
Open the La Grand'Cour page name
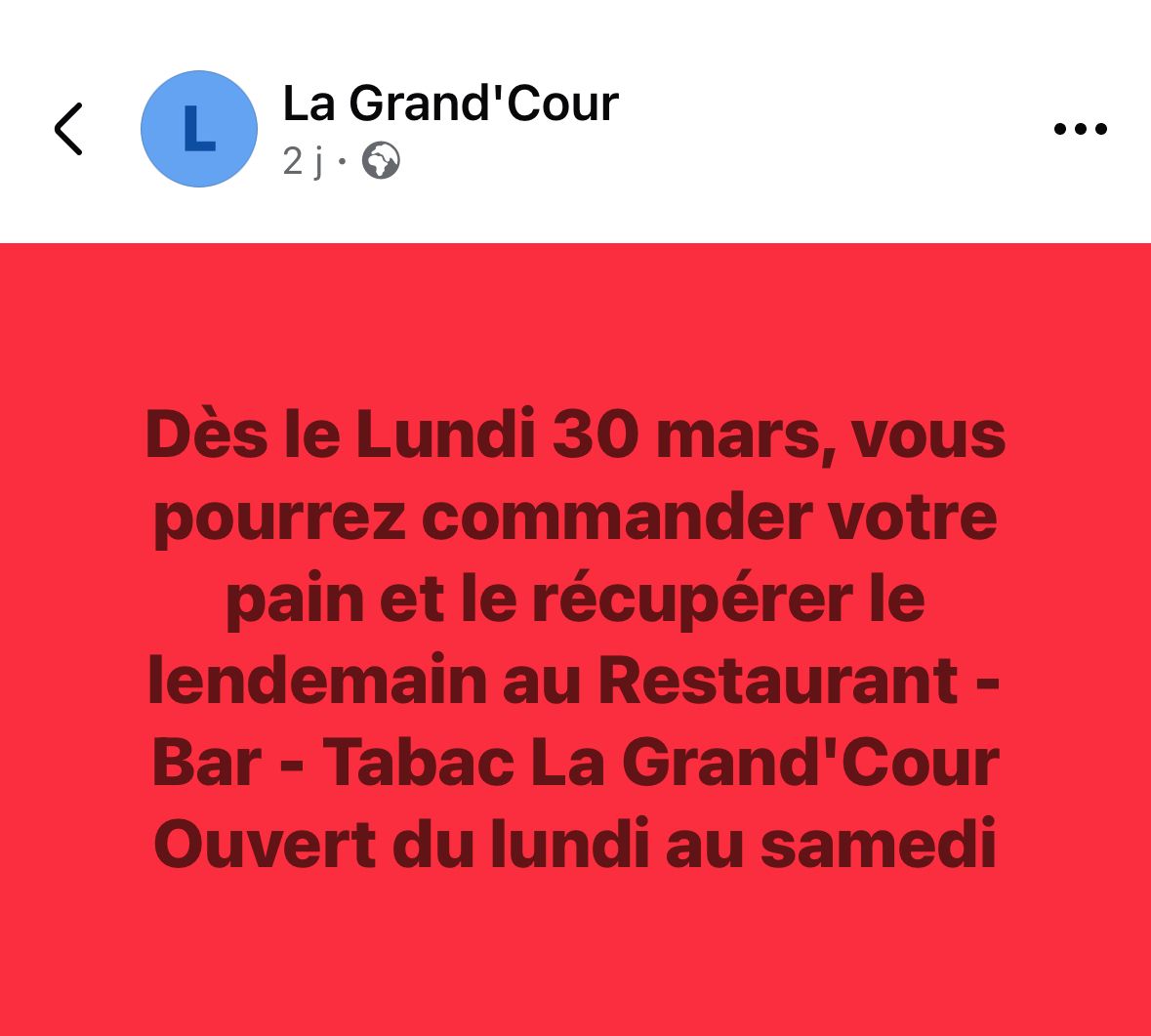(450, 104)
